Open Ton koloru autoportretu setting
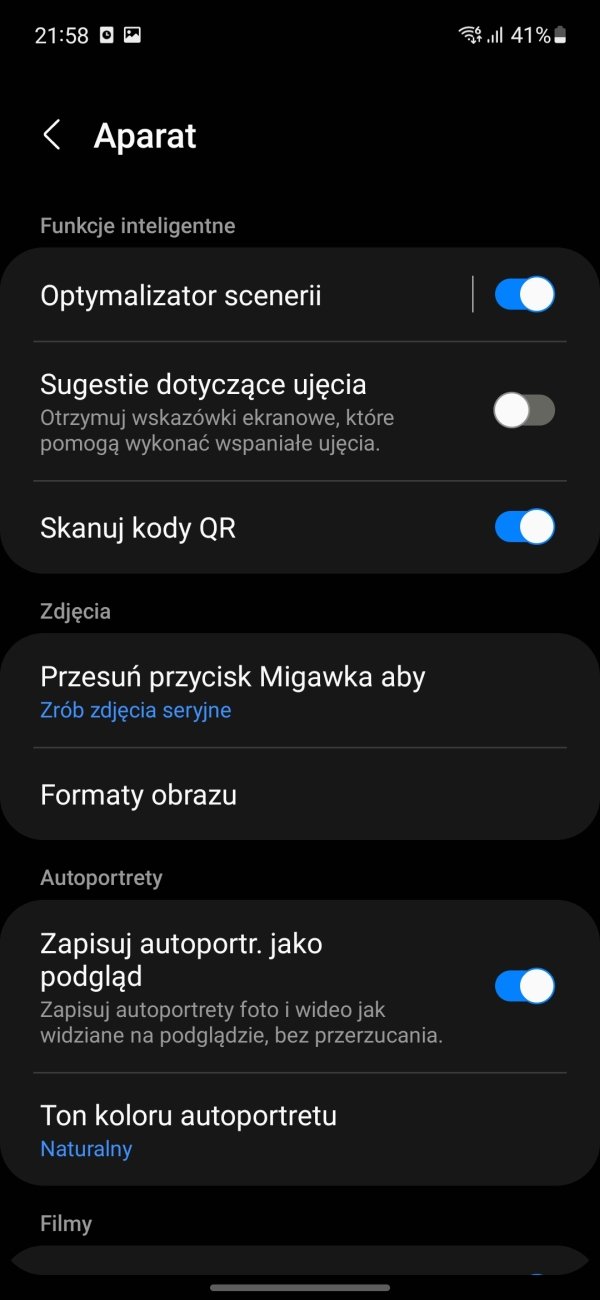 click(x=300, y=1130)
